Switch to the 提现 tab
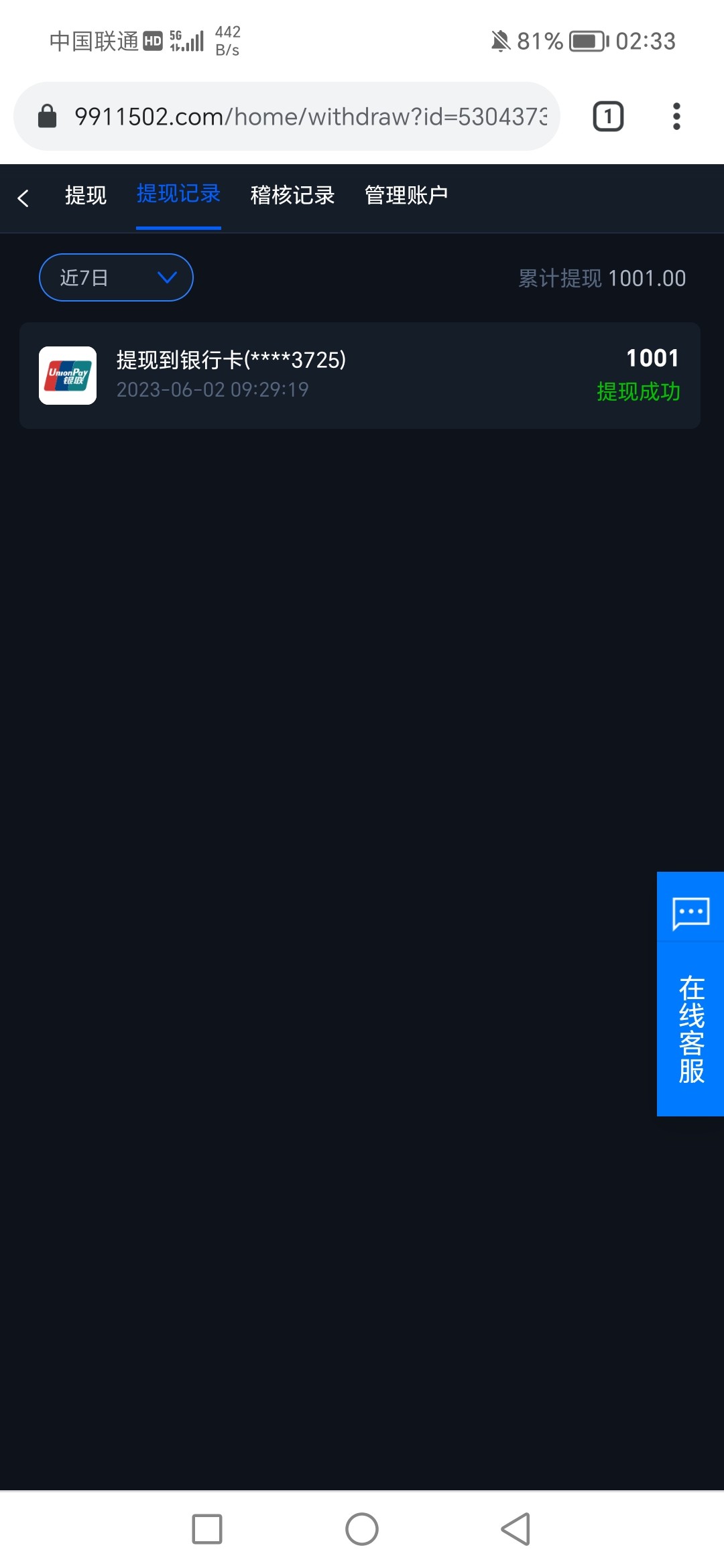The height and width of the screenshot is (1568, 724). coord(86,196)
